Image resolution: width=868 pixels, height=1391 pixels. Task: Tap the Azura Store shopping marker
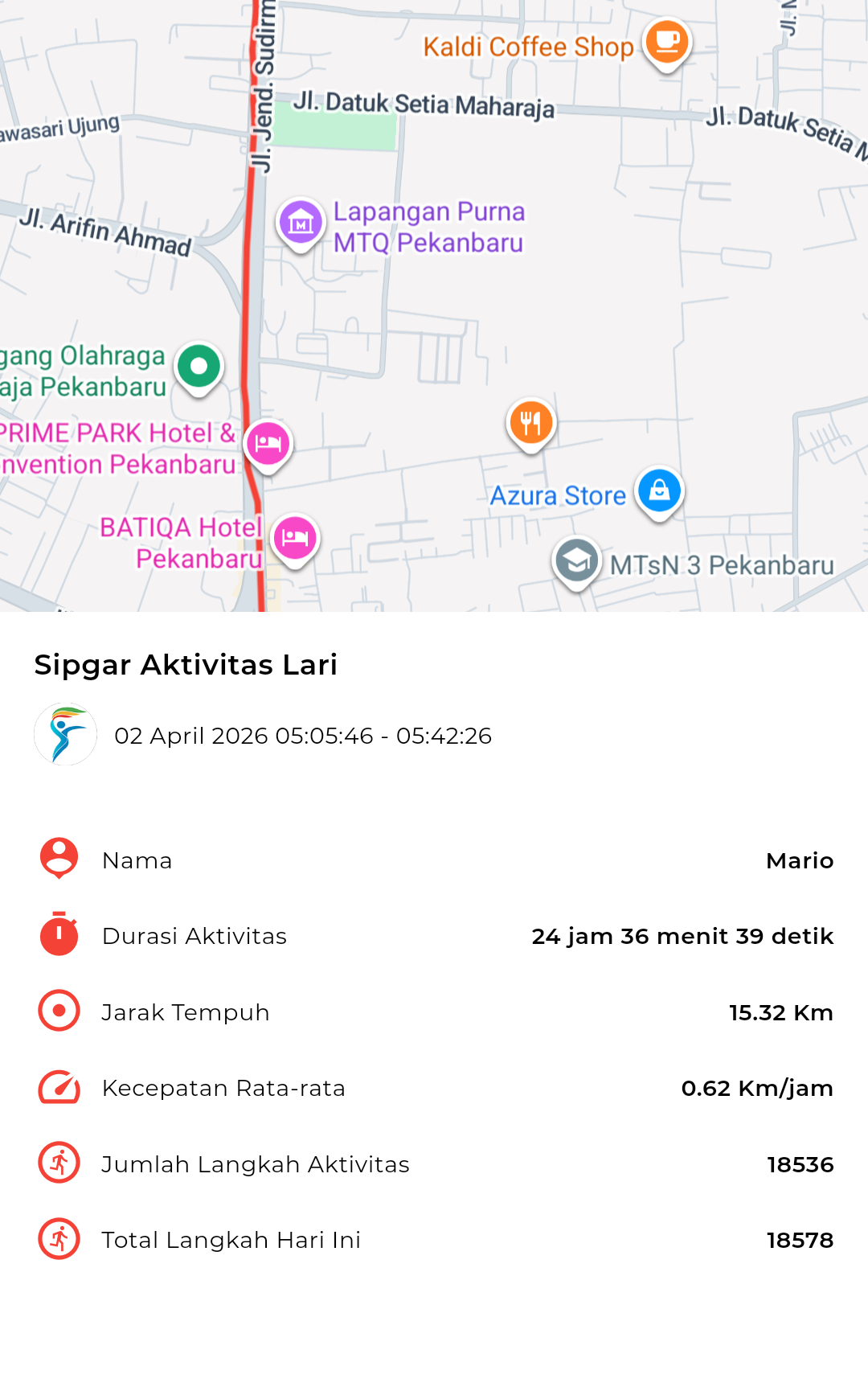click(659, 490)
